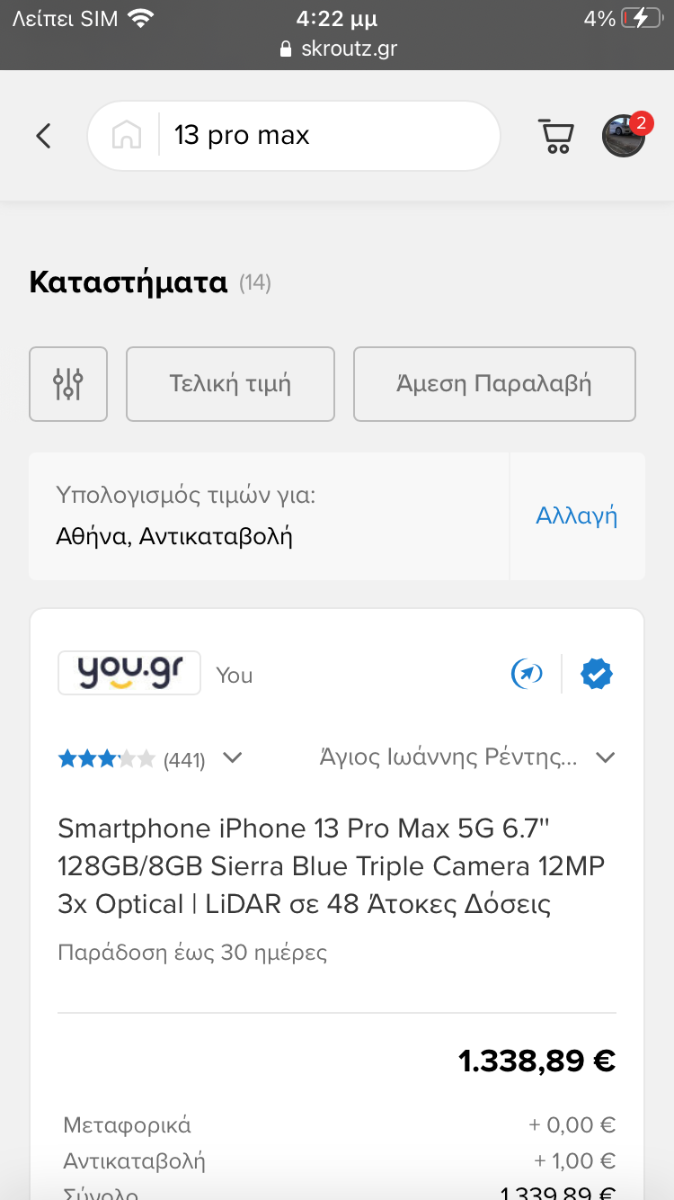The width and height of the screenshot is (674, 1200).
Task: Open the iPhone 13 Pro Max Sierra Blue offer
Action: (331, 866)
